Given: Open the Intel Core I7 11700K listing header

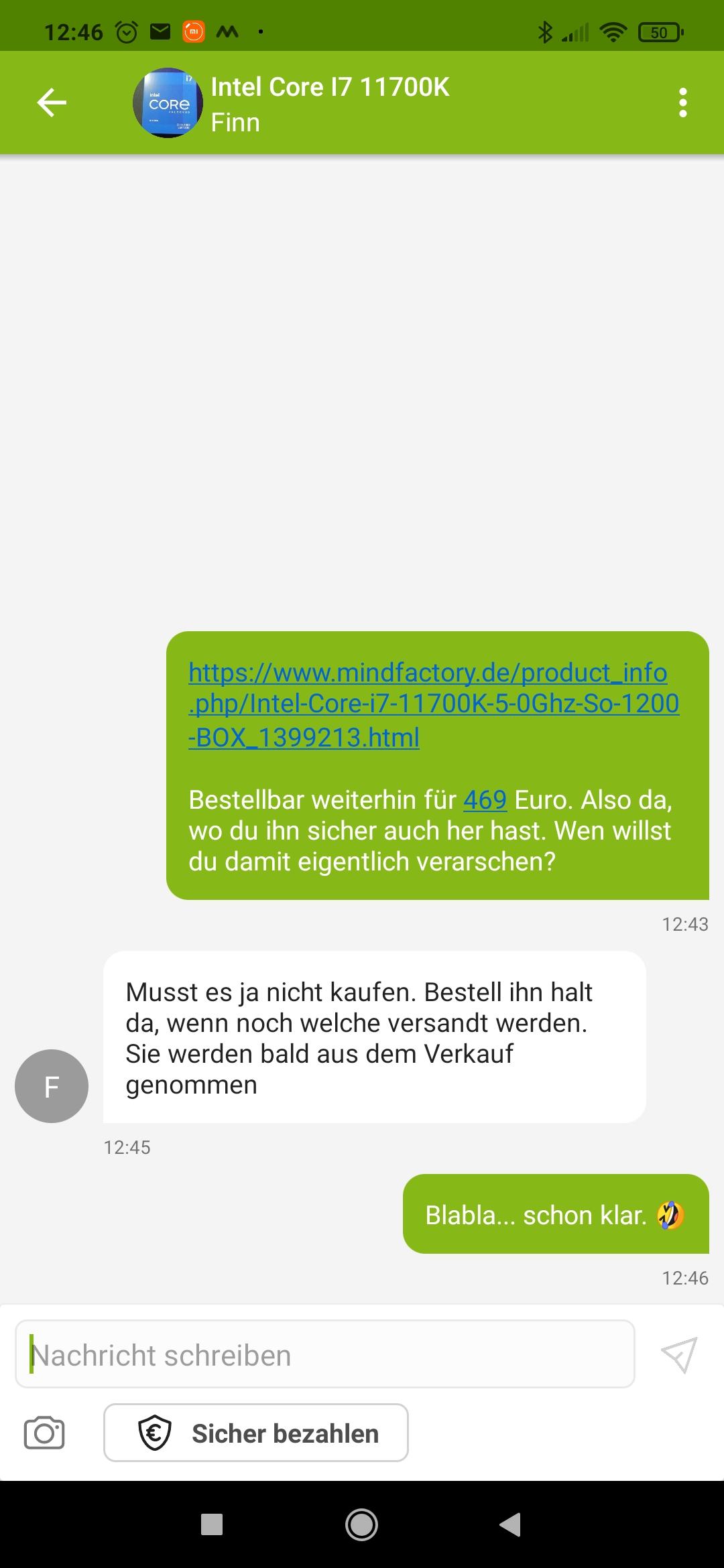Looking at the screenshot, I should click(x=330, y=103).
